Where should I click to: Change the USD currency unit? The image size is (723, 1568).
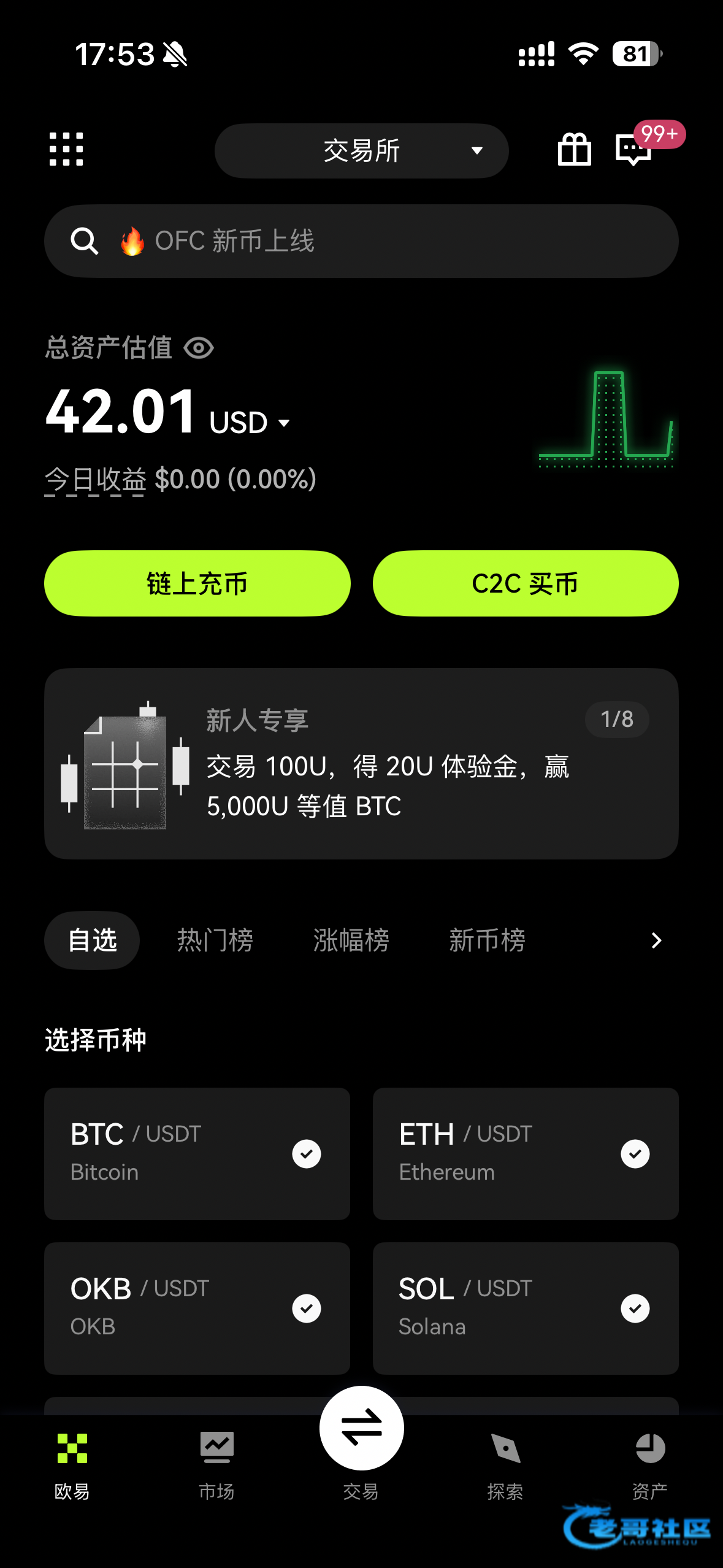[x=249, y=423]
